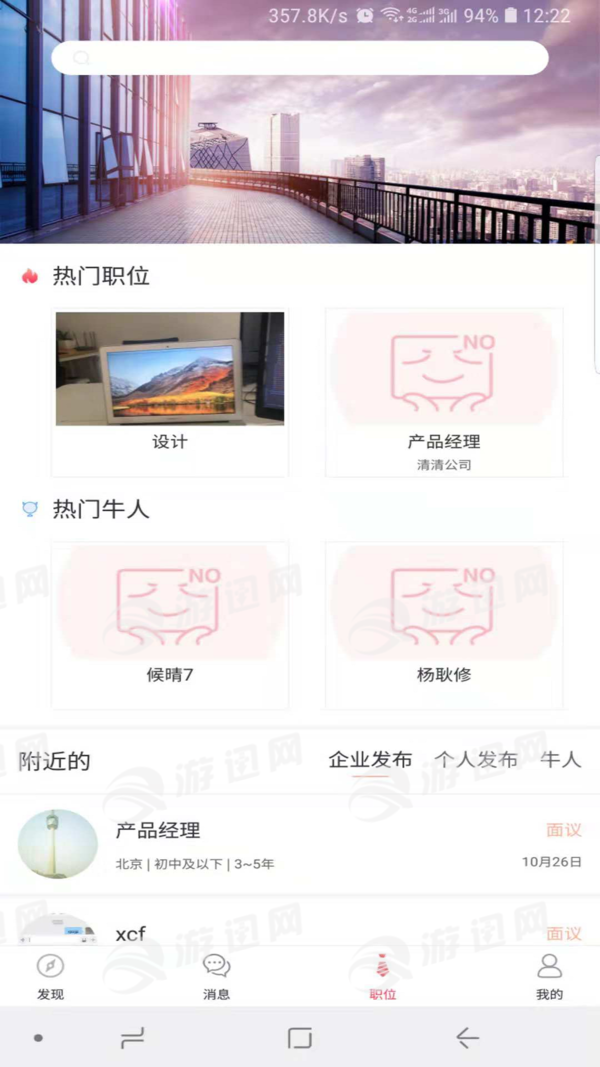600x1067 pixels.
Task: Open the 我的 profile tab
Action: tap(549, 977)
